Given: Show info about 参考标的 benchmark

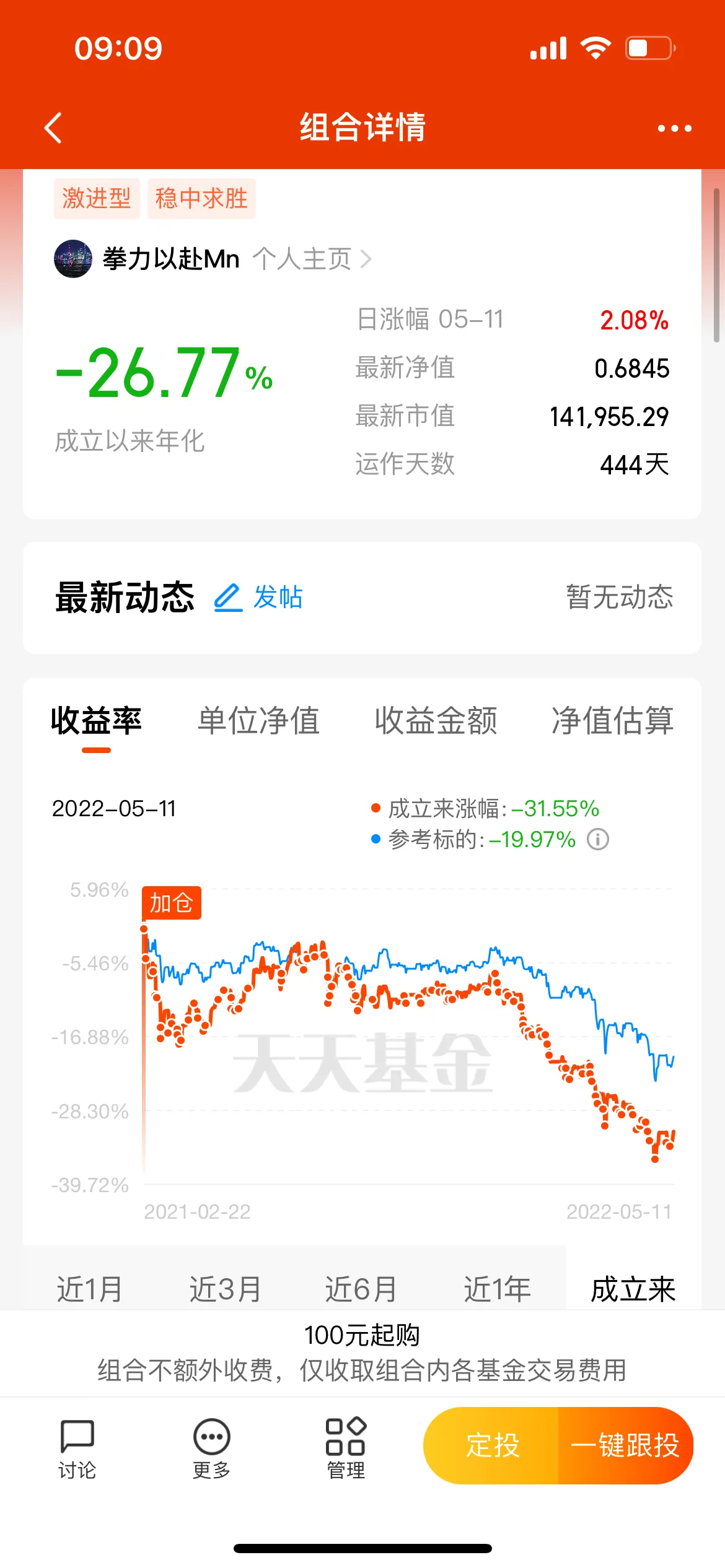Looking at the screenshot, I should pyautogui.click(x=598, y=840).
